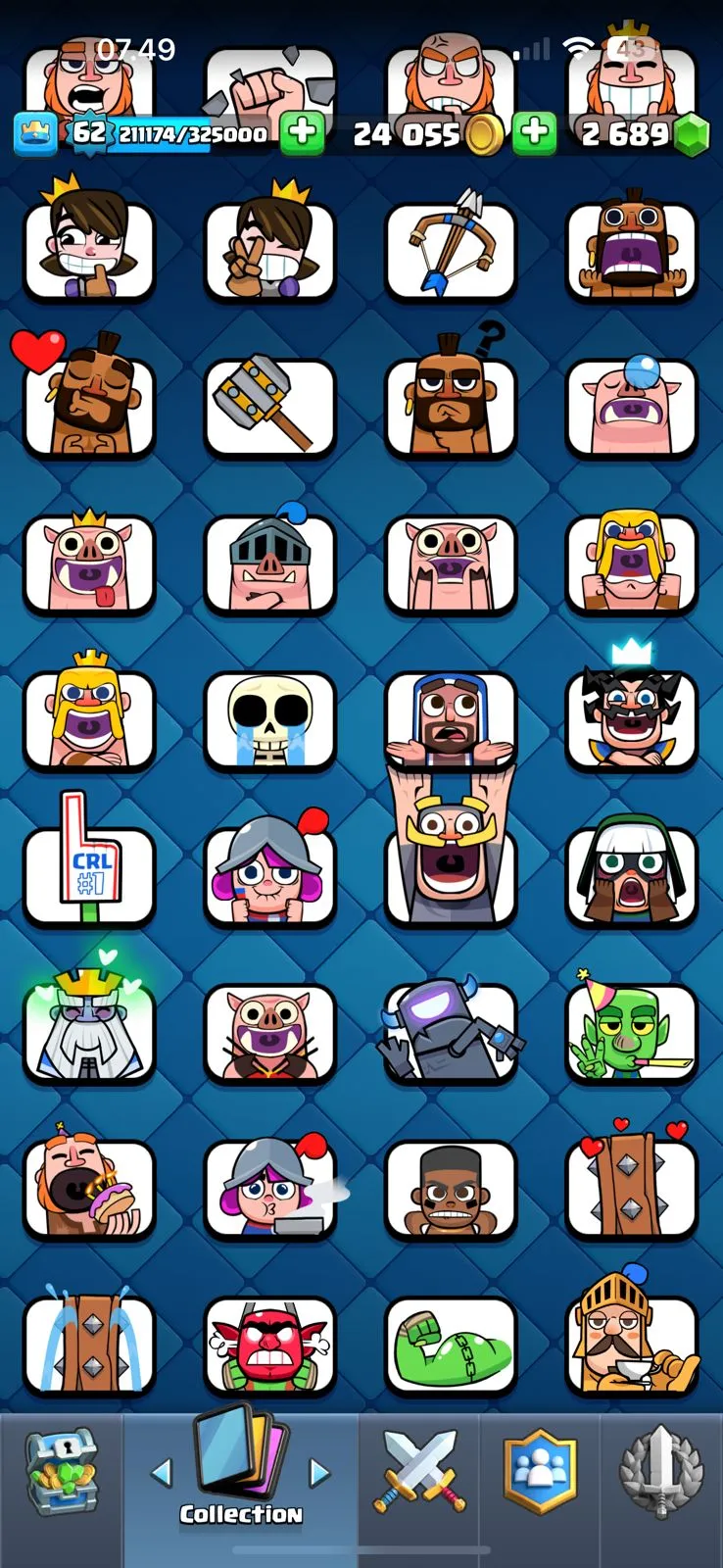
Task: Select the party goblin emote
Action: click(x=632, y=1032)
